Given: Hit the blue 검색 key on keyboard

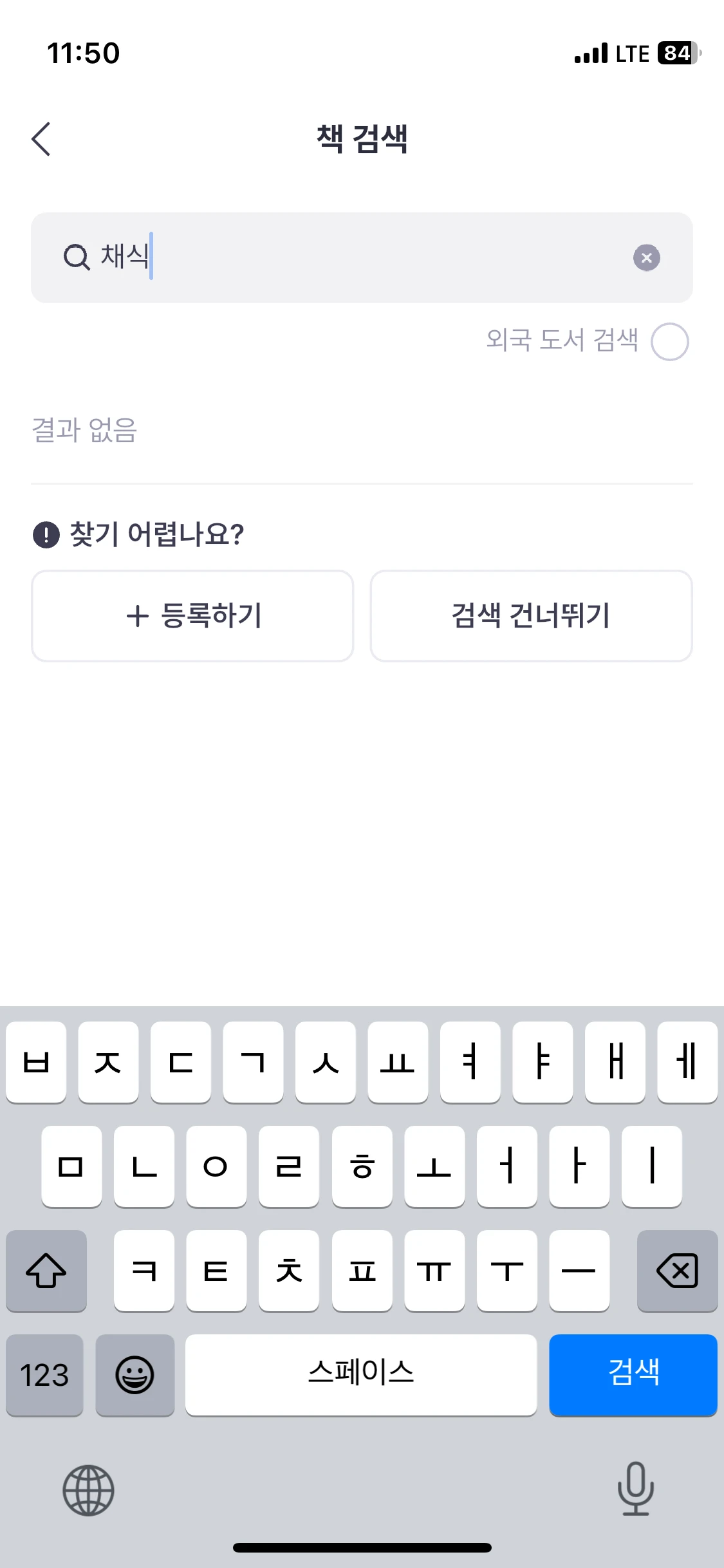Looking at the screenshot, I should pos(633,1375).
